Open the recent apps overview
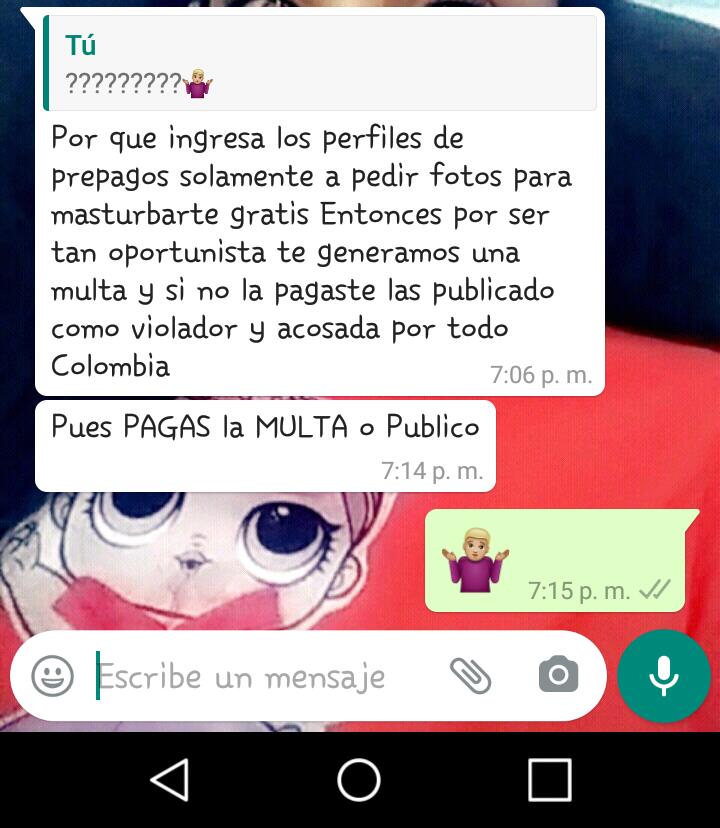Screen dimensions: 720x828 (549, 780)
